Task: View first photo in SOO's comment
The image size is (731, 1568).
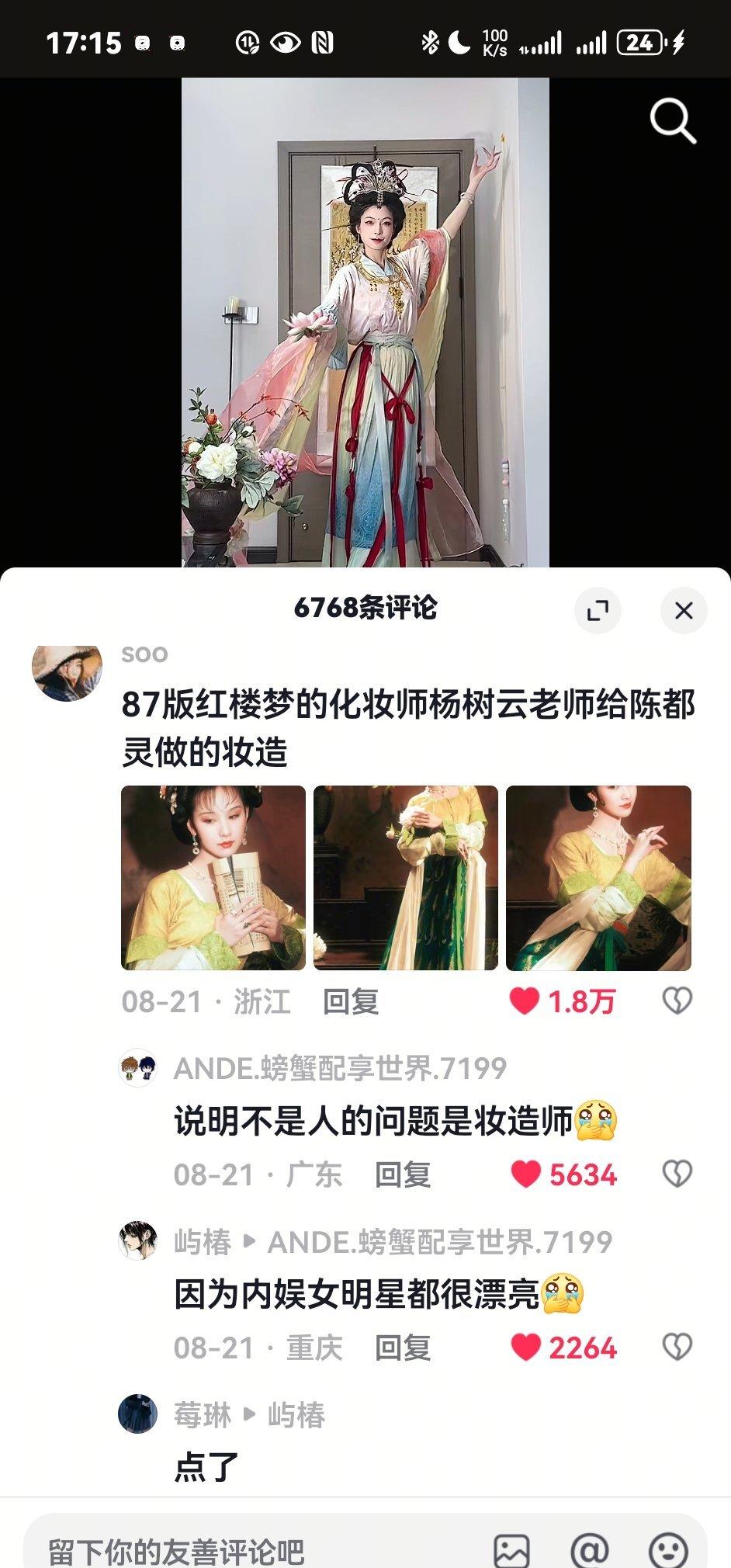Action: pos(213,878)
